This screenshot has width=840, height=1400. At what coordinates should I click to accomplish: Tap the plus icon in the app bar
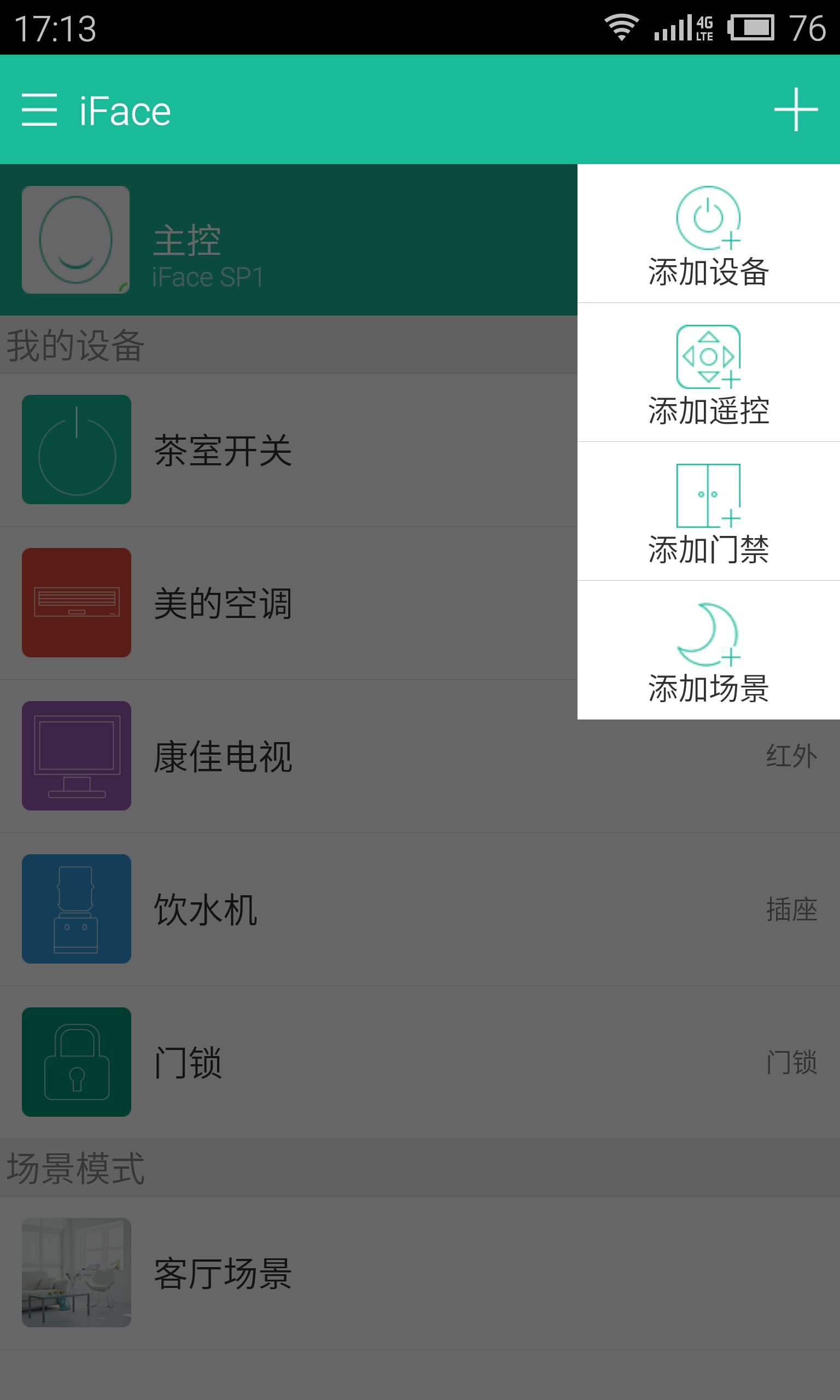click(x=795, y=110)
